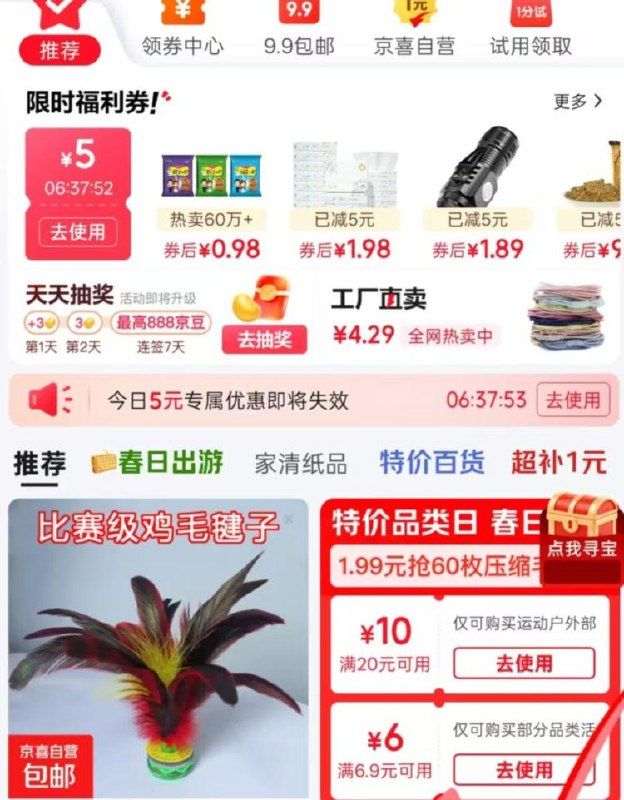Open the 点我寻宝 treasure chest
624x800 pixels.
point(583,525)
